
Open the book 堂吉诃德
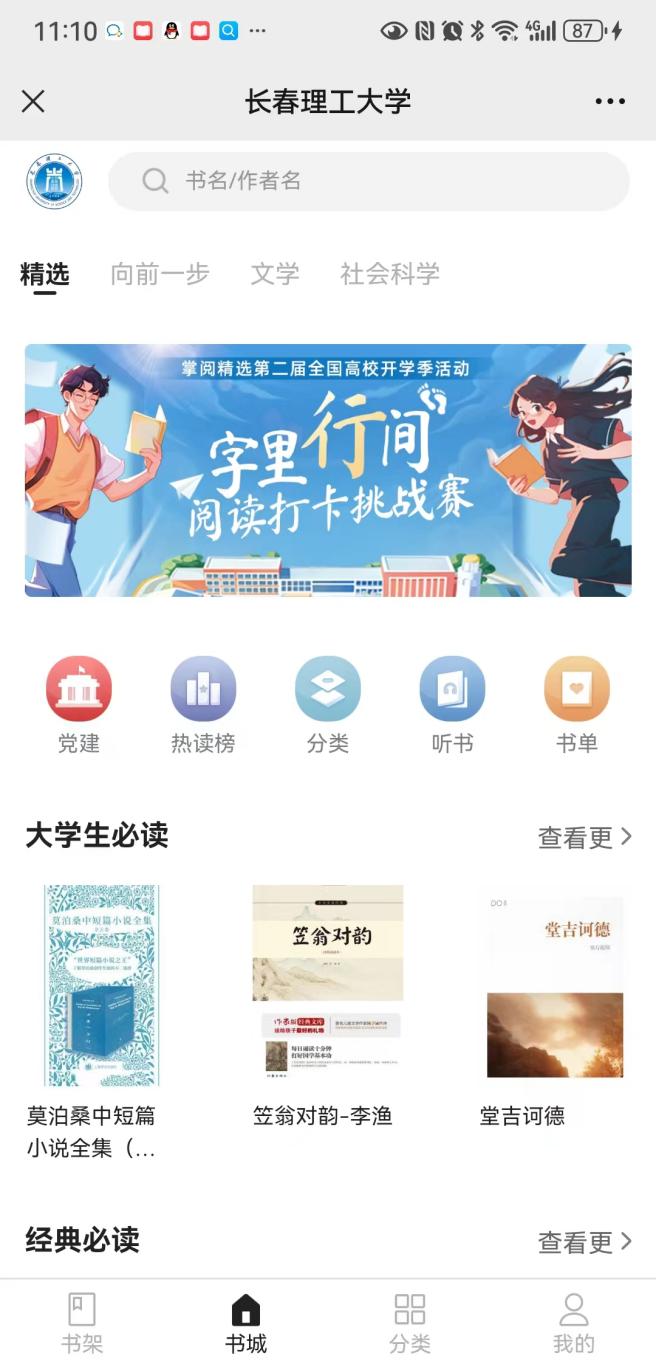point(554,985)
